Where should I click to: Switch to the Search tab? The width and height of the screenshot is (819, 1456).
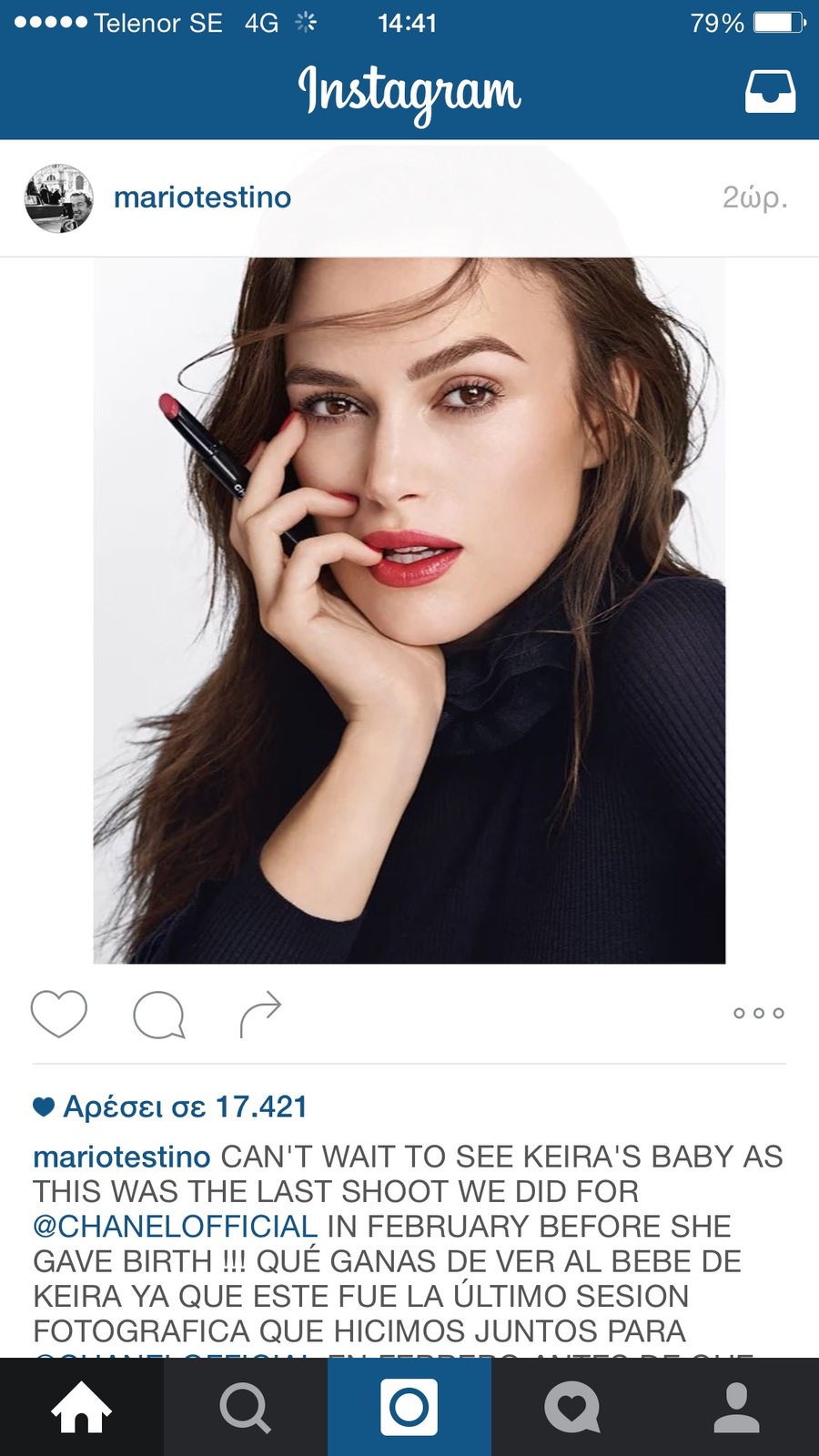coord(246,1407)
